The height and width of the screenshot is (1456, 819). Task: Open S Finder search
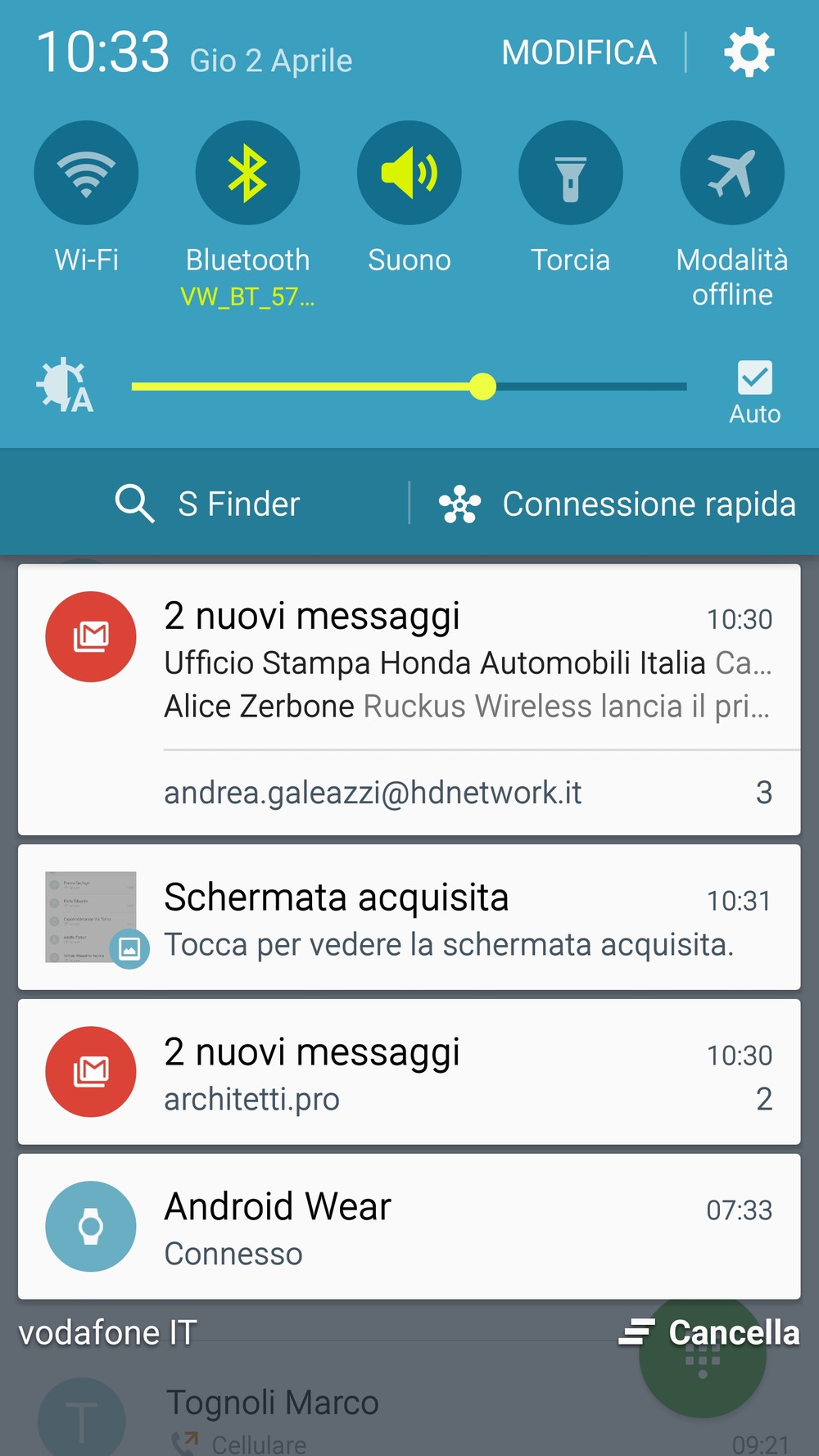pos(207,503)
